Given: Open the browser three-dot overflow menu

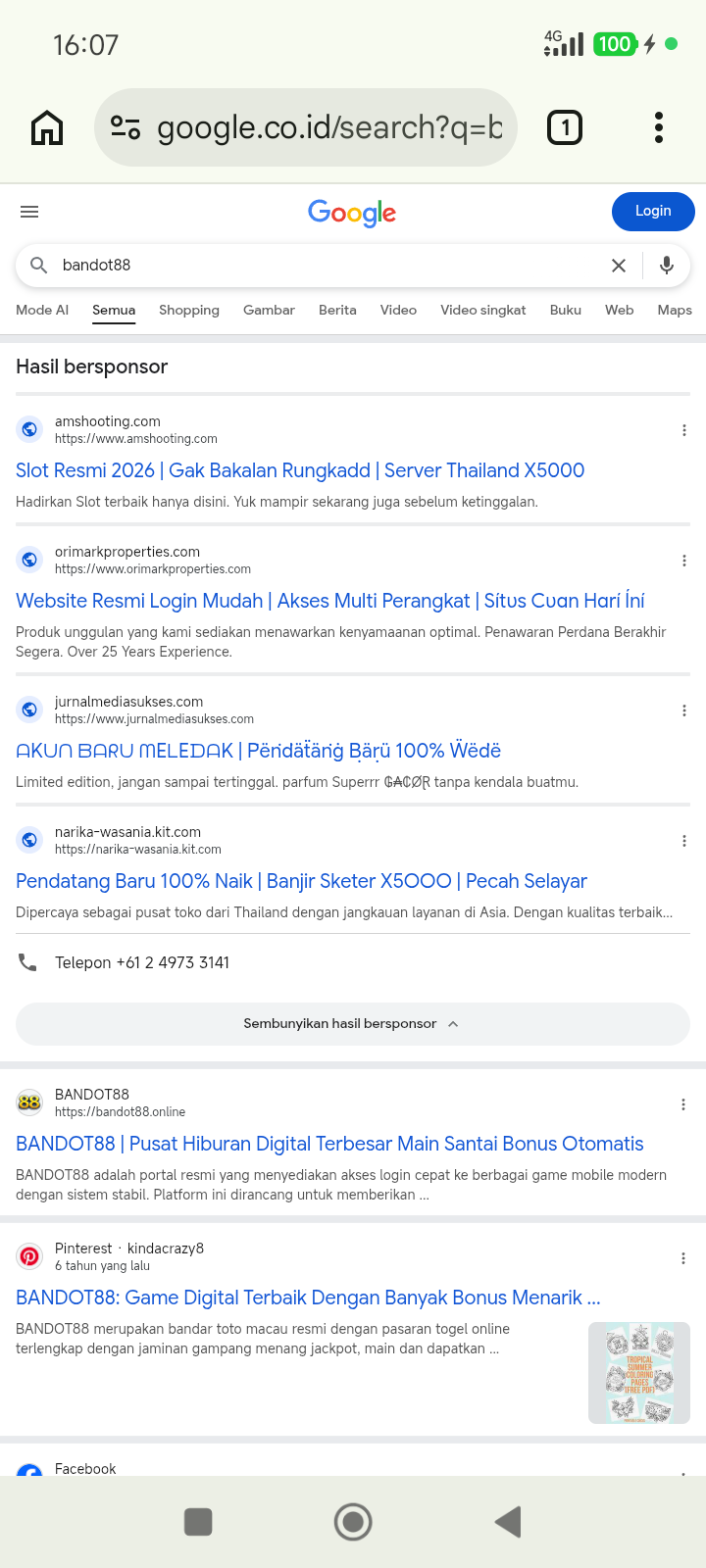Looking at the screenshot, I should (659, 127).
